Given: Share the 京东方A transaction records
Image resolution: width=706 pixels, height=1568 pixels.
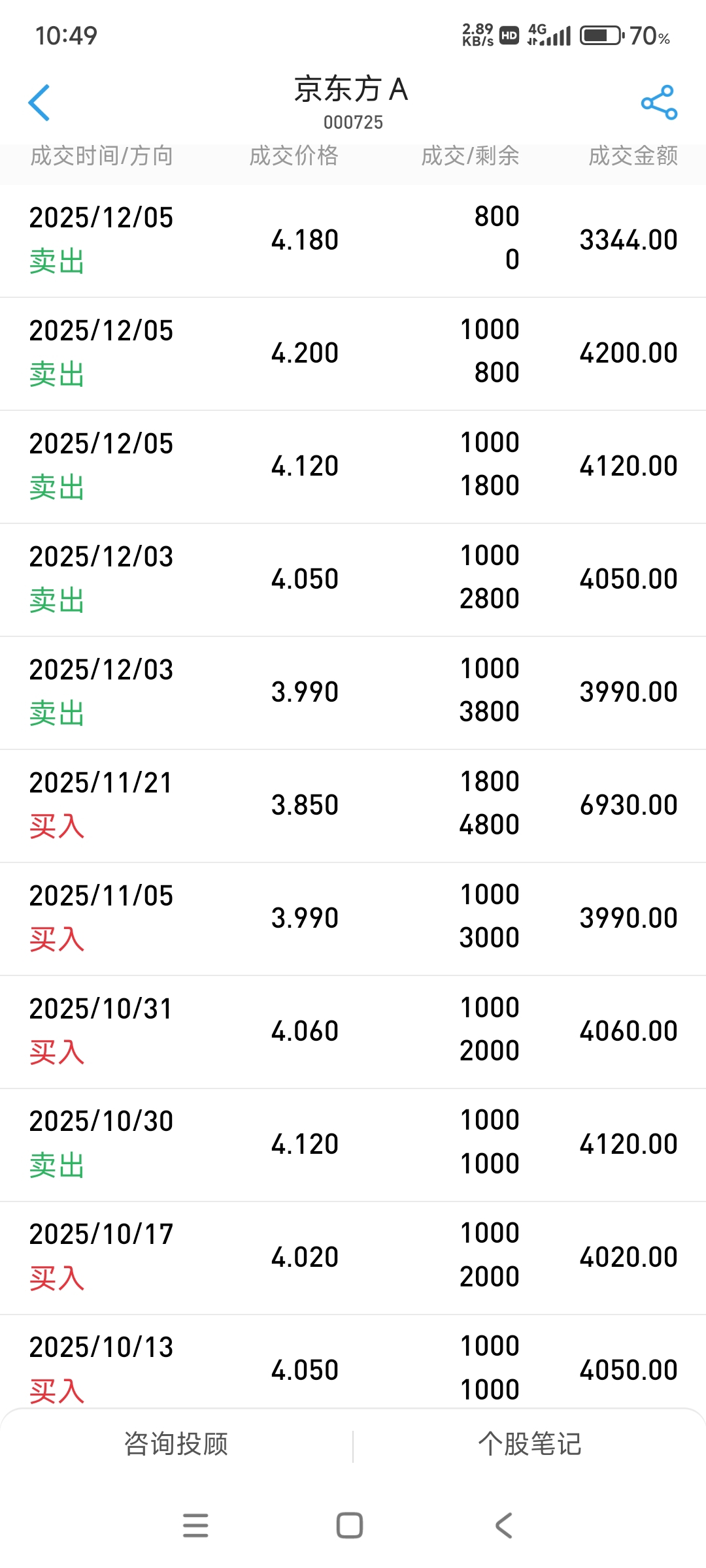Looking at the screenshot, I should pos(659,103).
